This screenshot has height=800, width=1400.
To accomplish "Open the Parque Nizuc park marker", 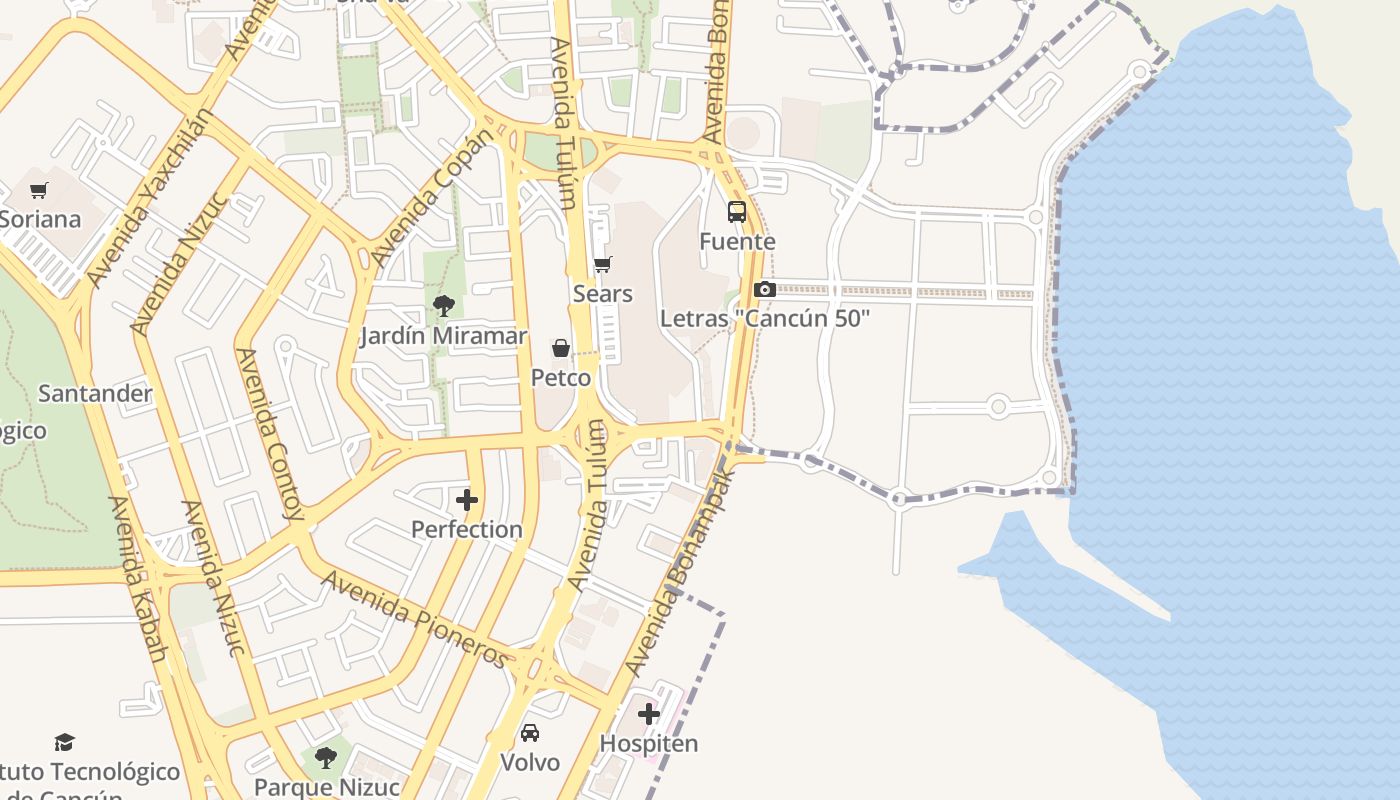I will (x=326, y=758).
